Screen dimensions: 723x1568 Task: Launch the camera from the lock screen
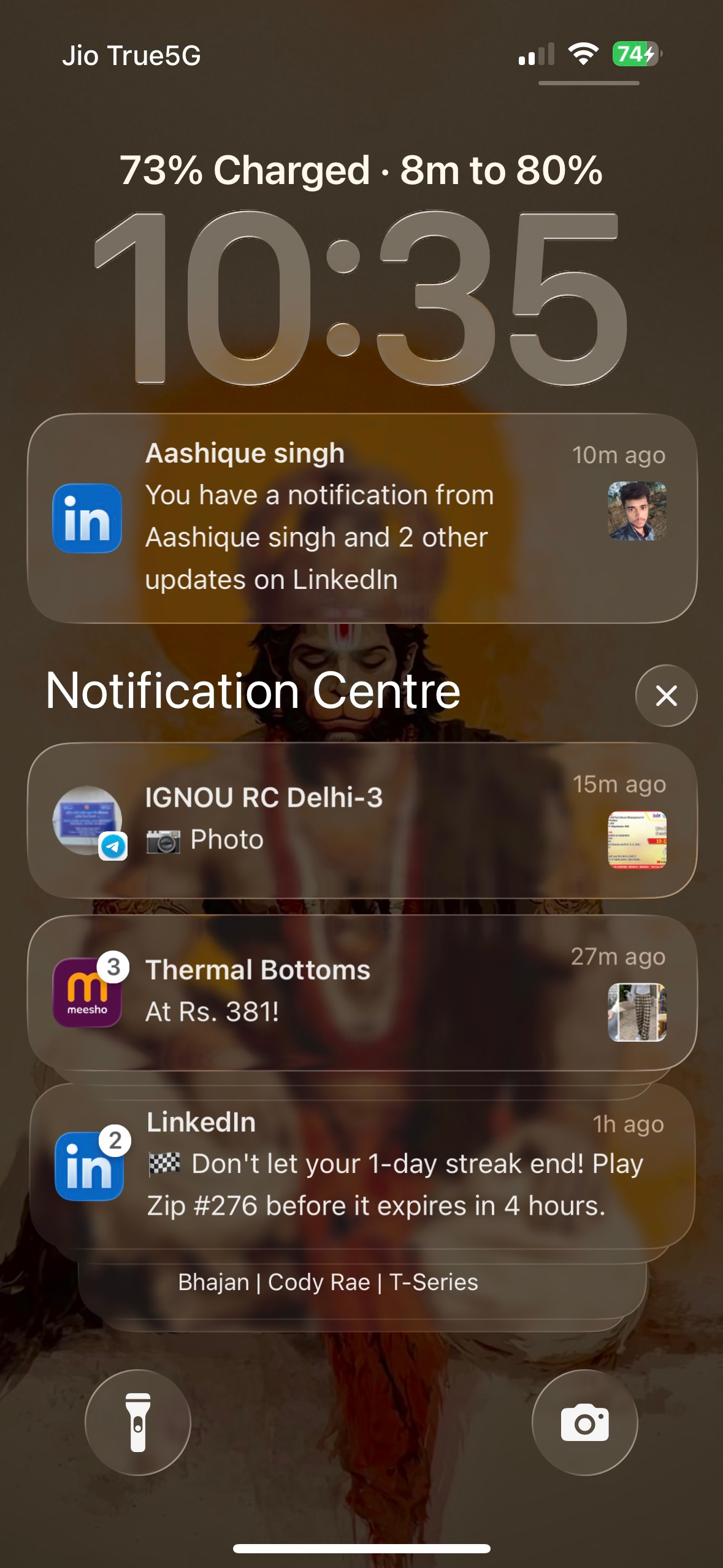(584, 1422)
